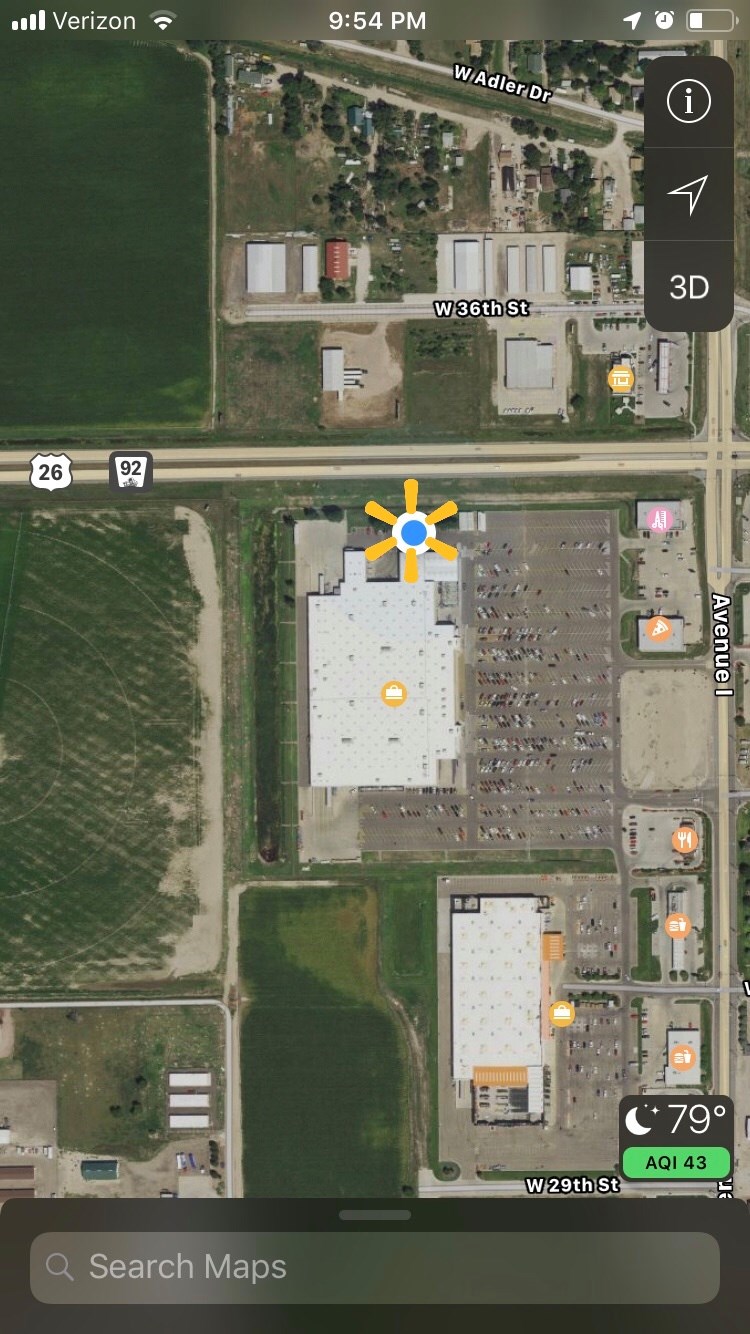Tap the Search Maps field
This screenshot has height=1334, width=750.
(375, 1267)
